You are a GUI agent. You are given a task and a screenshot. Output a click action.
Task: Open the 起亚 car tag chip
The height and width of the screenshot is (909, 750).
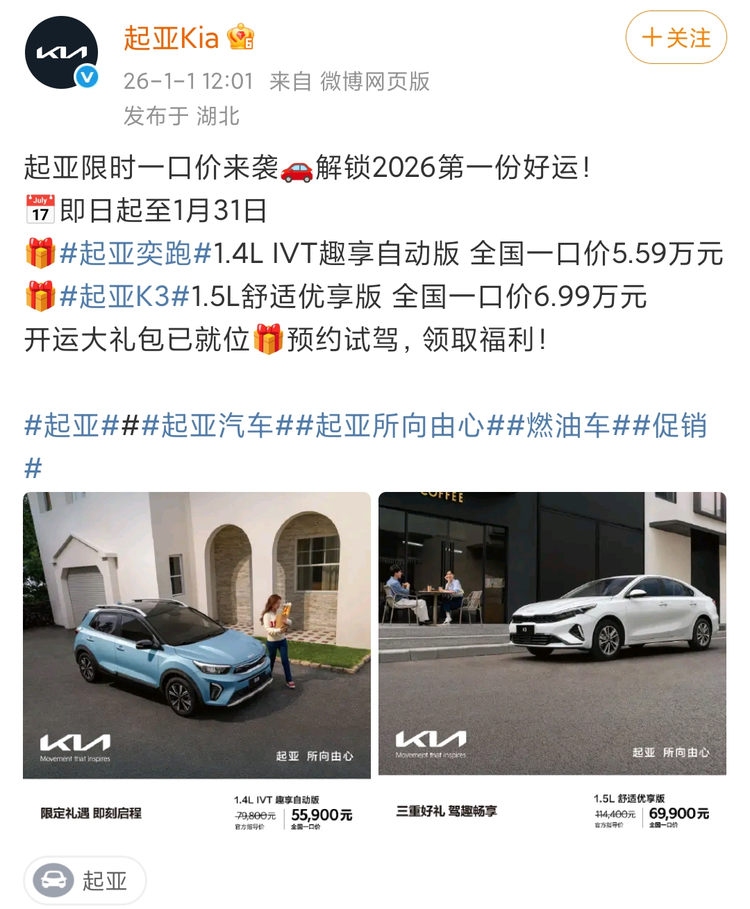85,881
